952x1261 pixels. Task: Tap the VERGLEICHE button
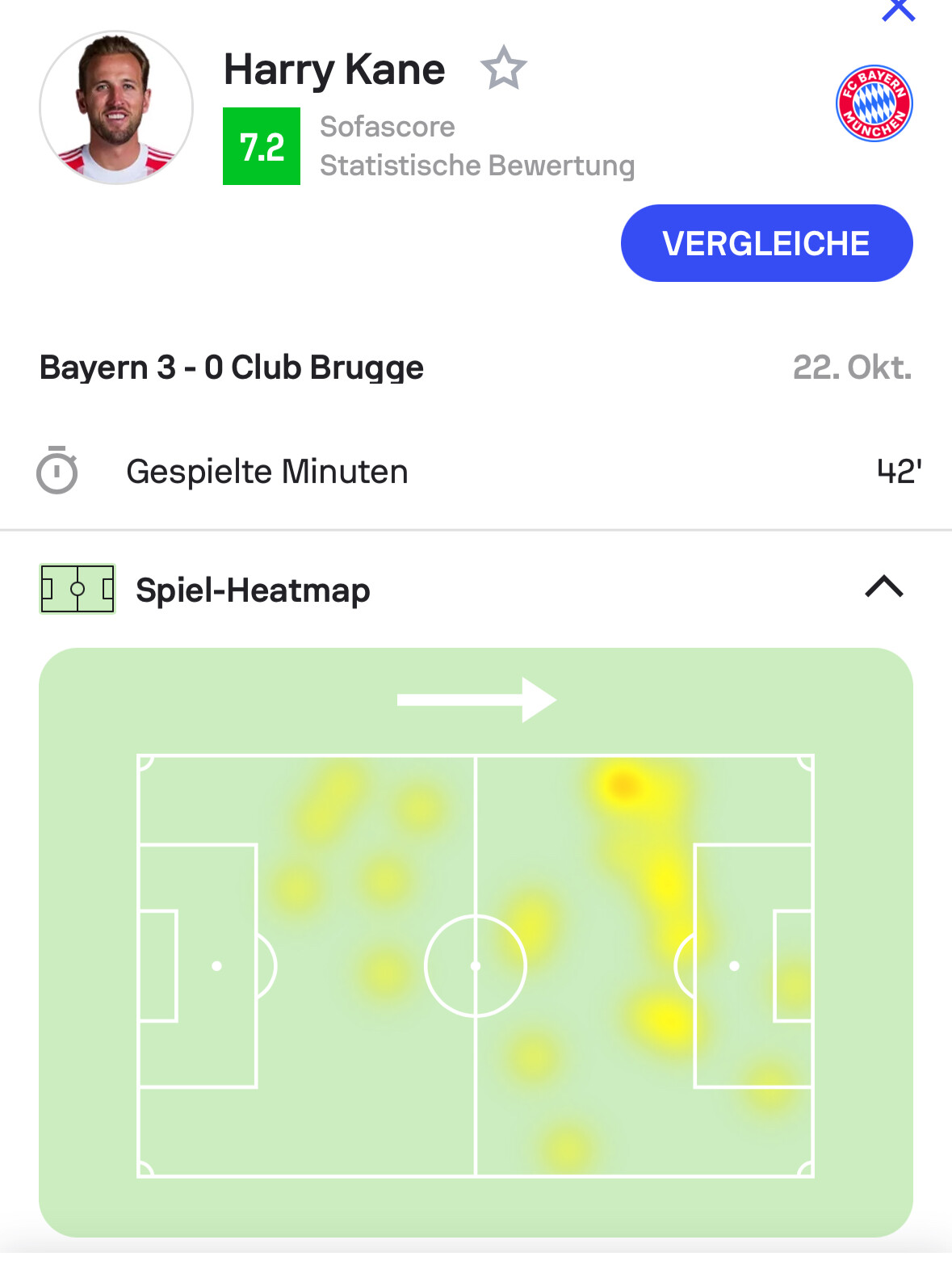[766, 243]
